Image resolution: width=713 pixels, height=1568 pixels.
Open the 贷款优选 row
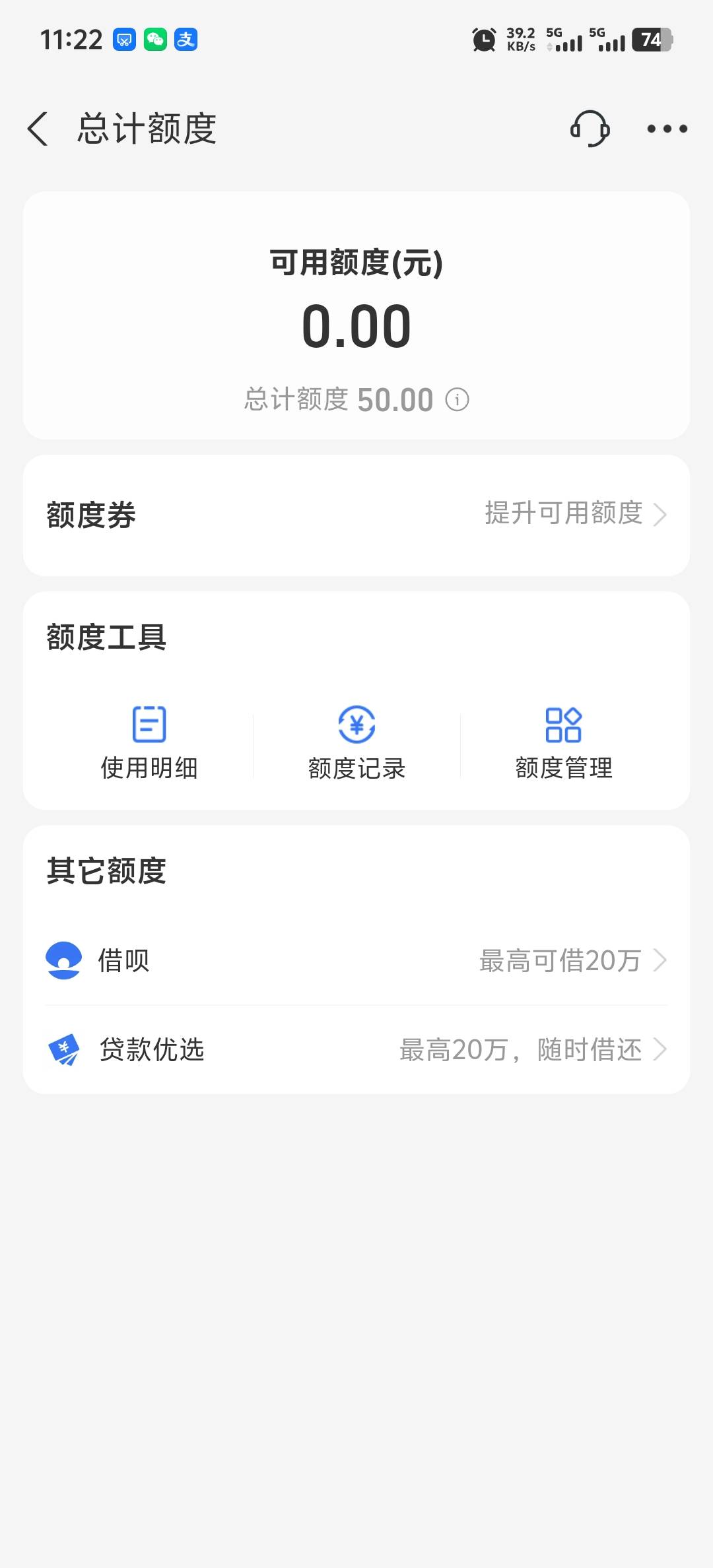point(356,1049)
